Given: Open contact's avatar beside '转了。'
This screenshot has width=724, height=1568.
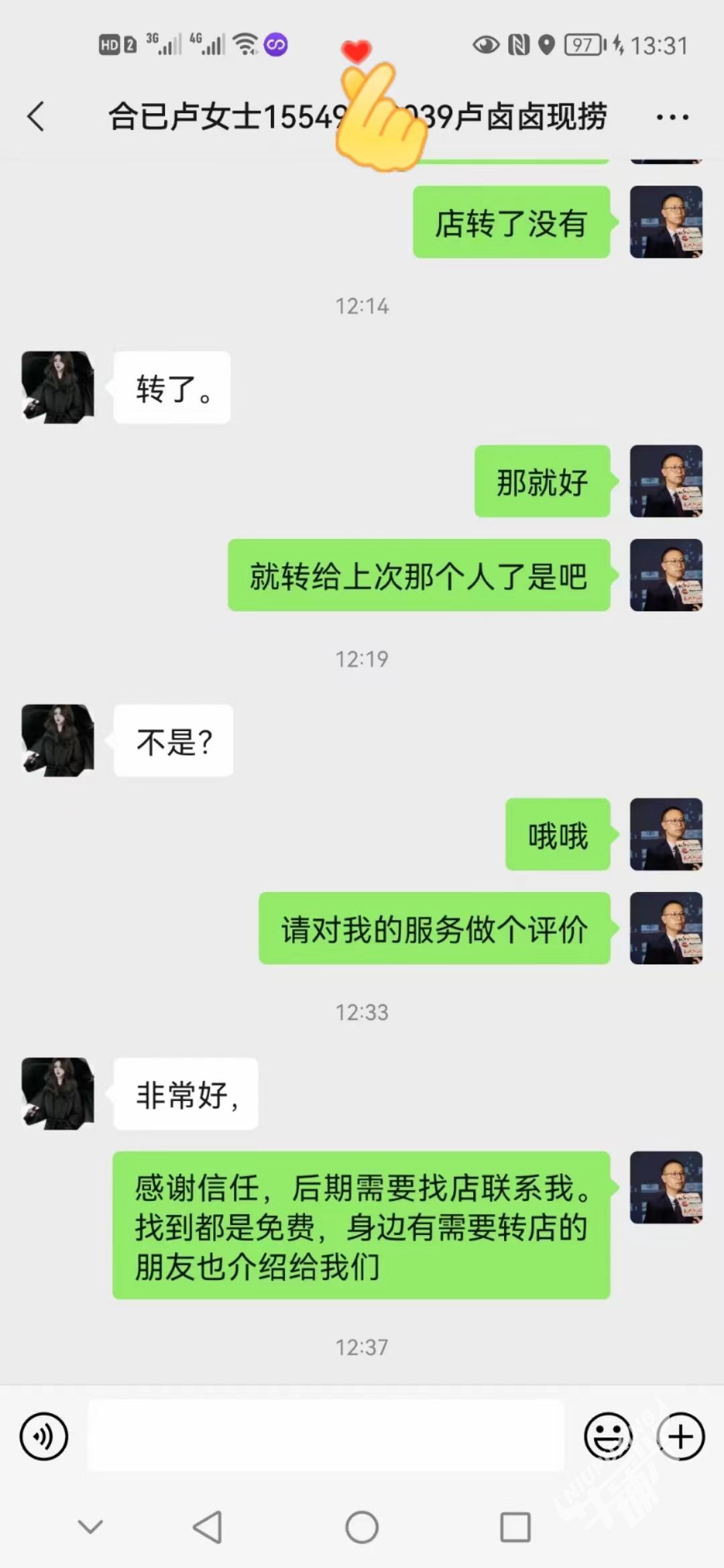Looking at the screenshot, I should click(x=58, y=387).
